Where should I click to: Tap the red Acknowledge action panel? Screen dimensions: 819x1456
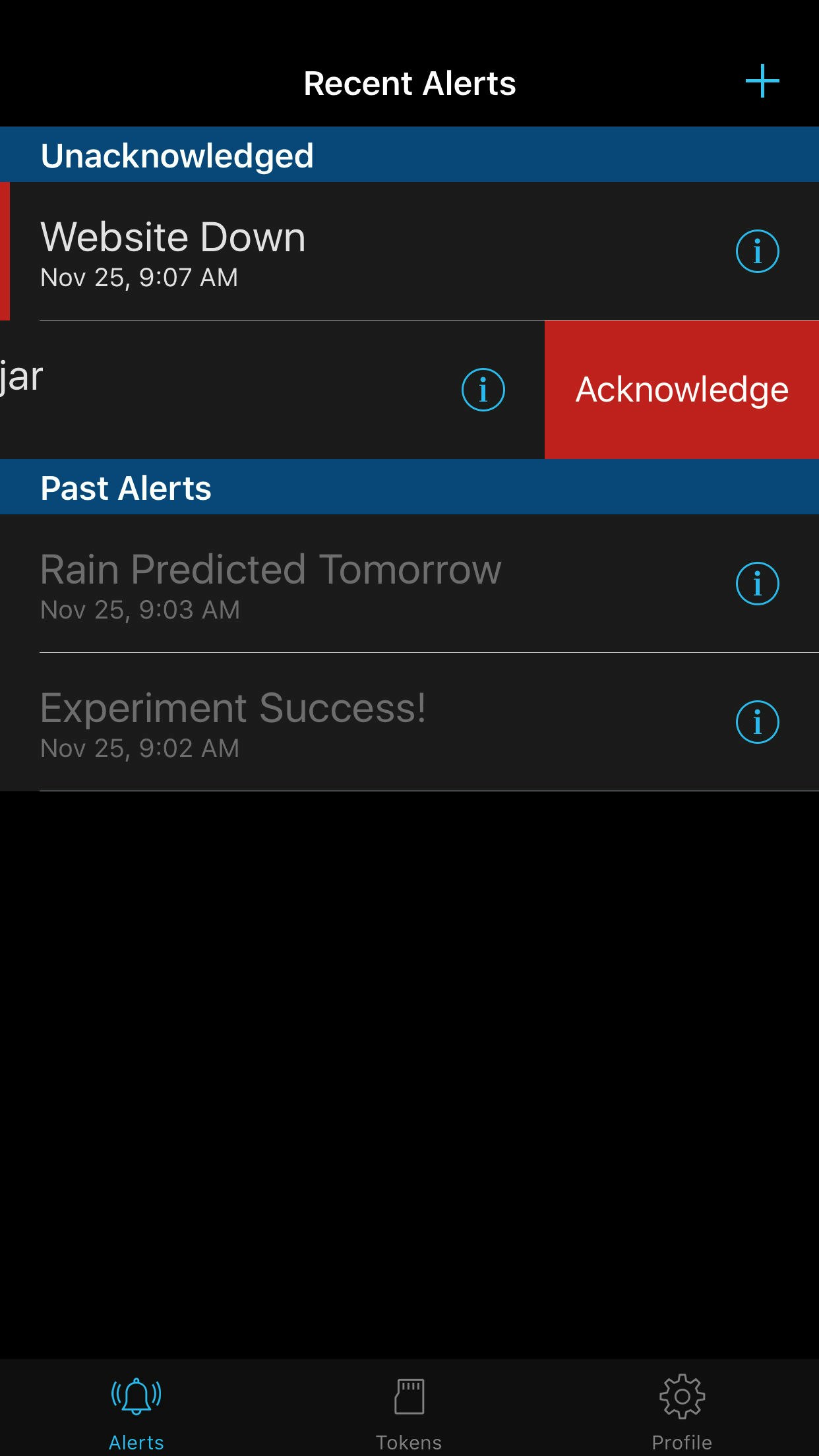pos(681,390)
